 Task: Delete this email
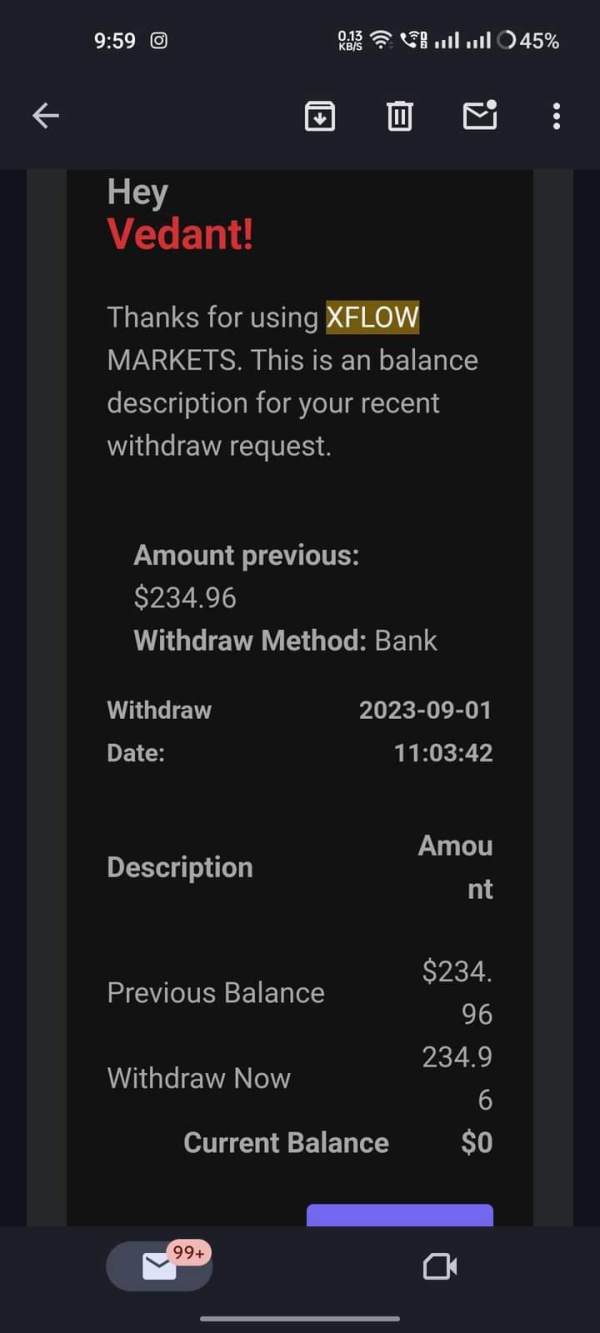(399, 116)
